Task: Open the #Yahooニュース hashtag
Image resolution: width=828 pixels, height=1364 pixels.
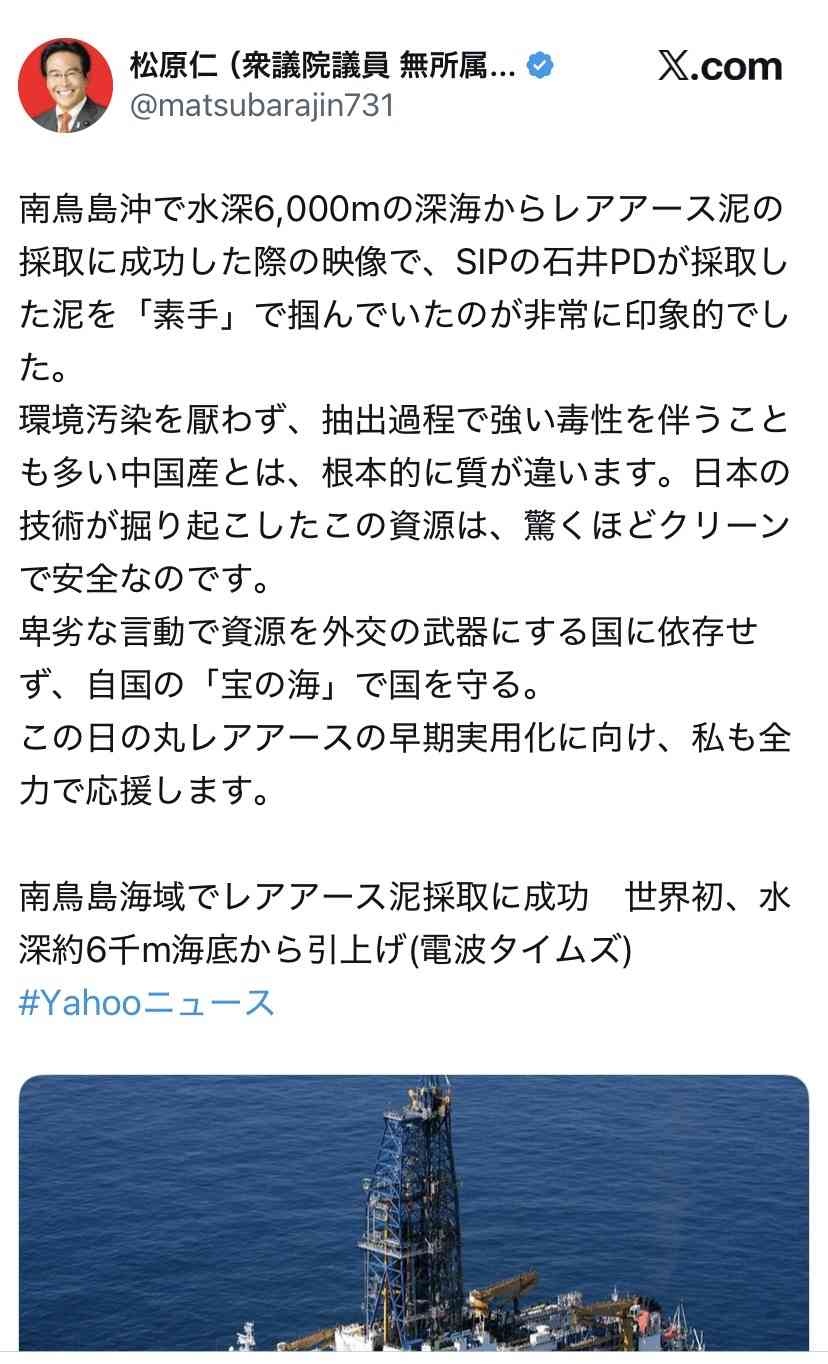Action: click(x=146, y=1001)
